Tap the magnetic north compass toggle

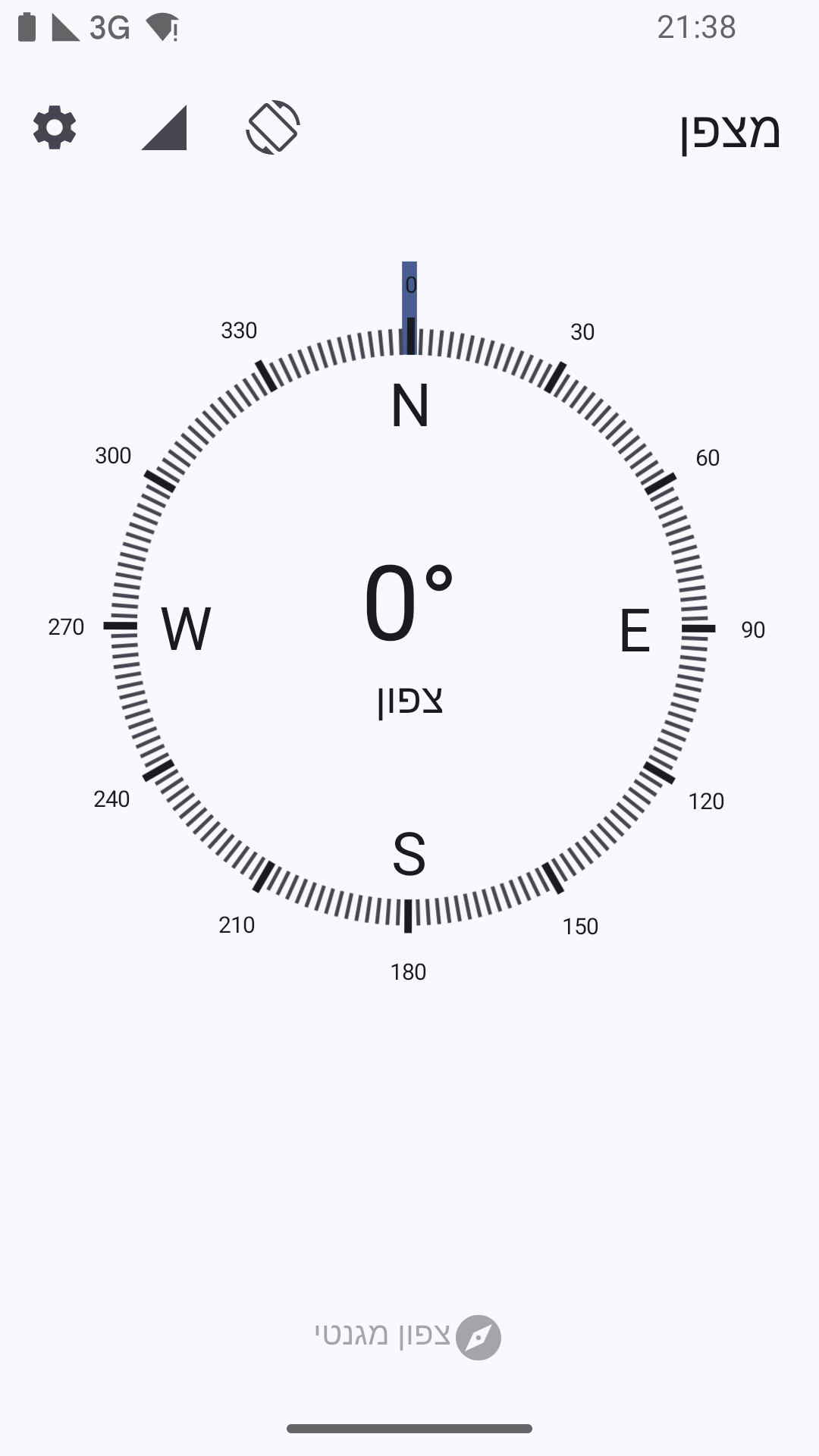point(409,1337)
